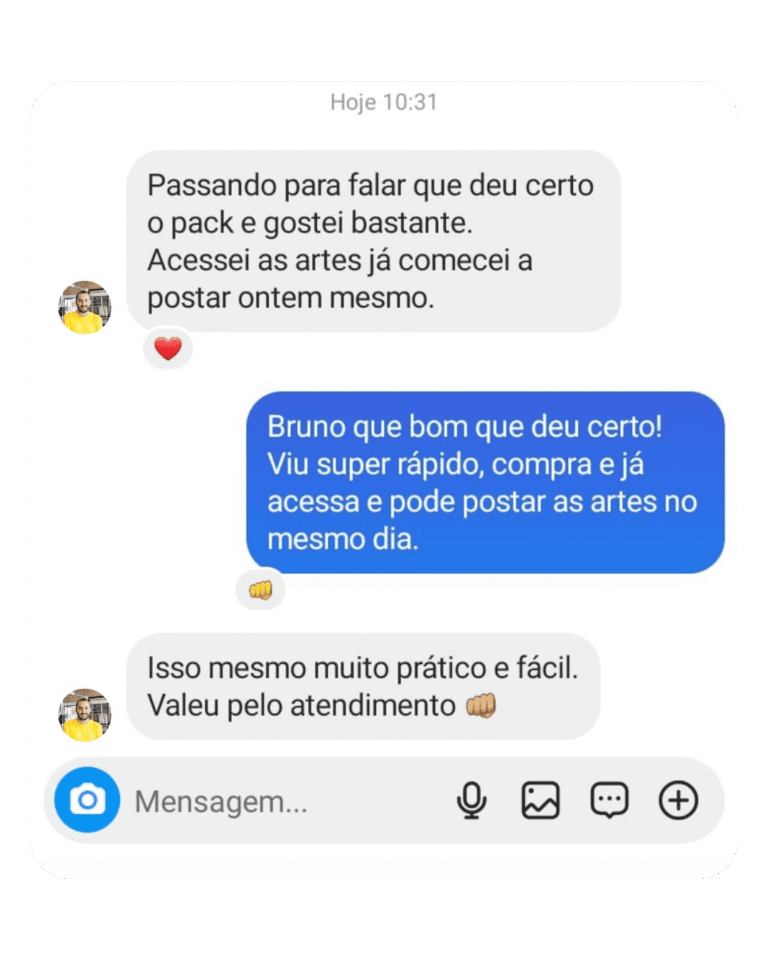
Task: Open the camera to take a photo
Action: [x=86, y=800]
